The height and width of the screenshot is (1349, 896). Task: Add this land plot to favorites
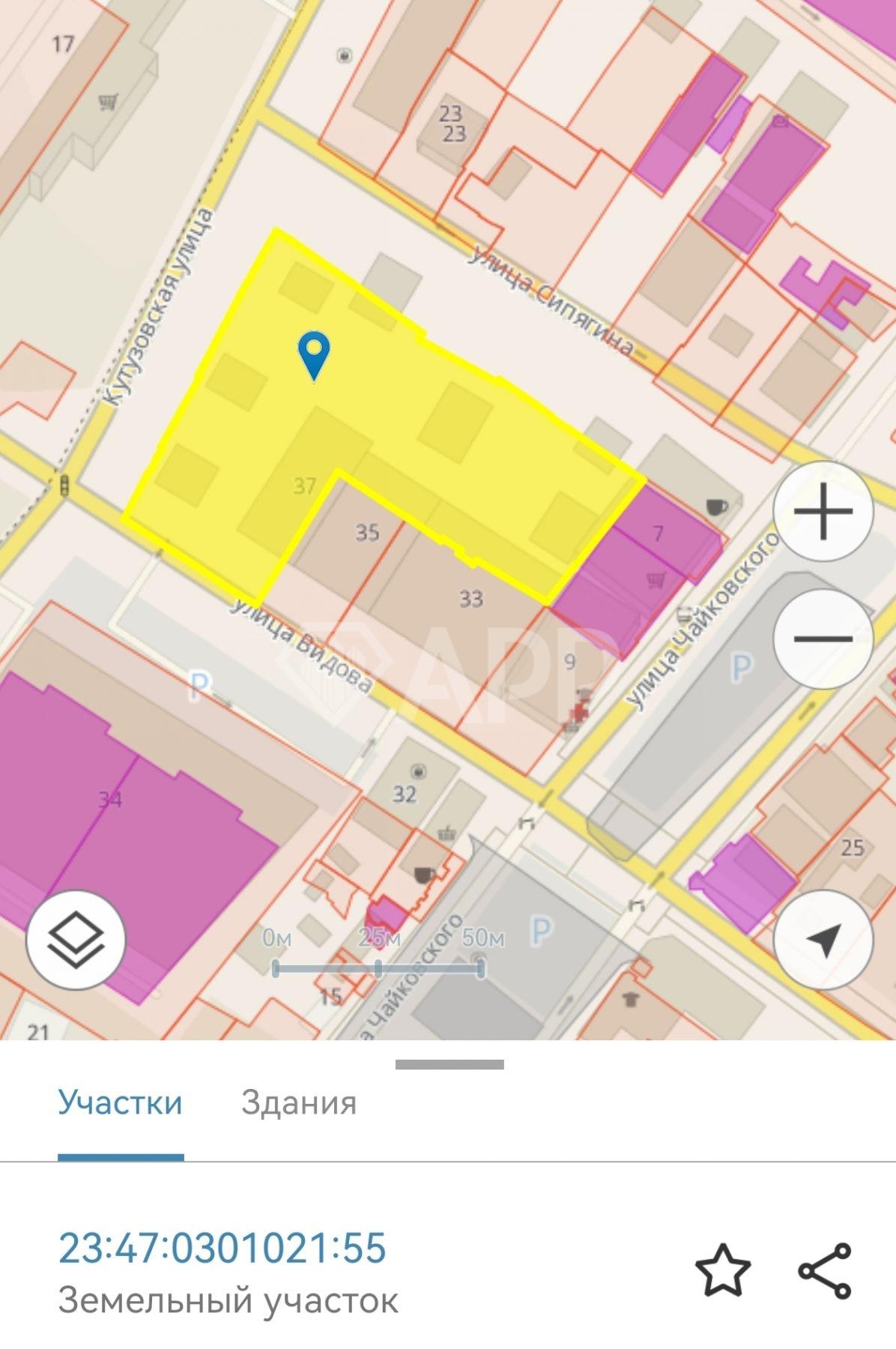click(x=722, y=1270)
